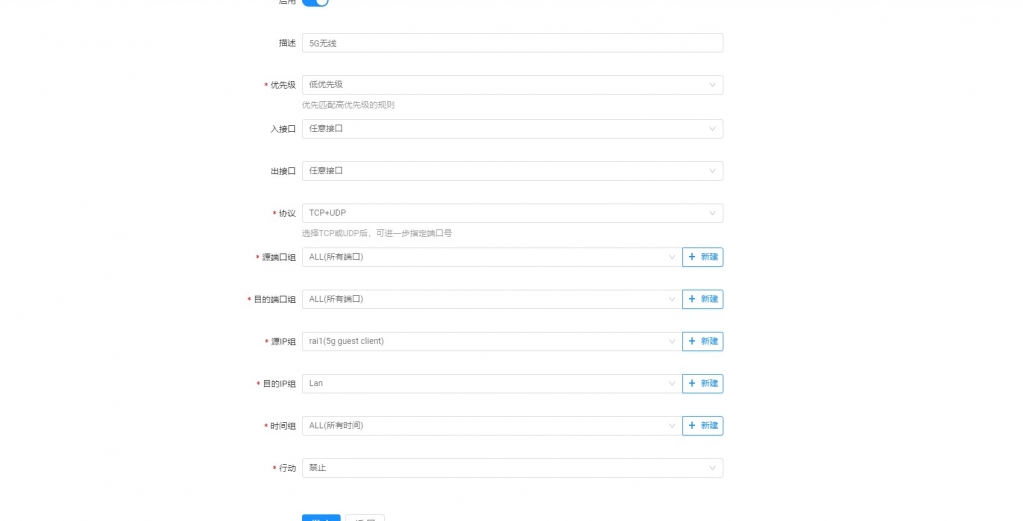Toggle the enable switch at the top

click(x=315, y=3)
